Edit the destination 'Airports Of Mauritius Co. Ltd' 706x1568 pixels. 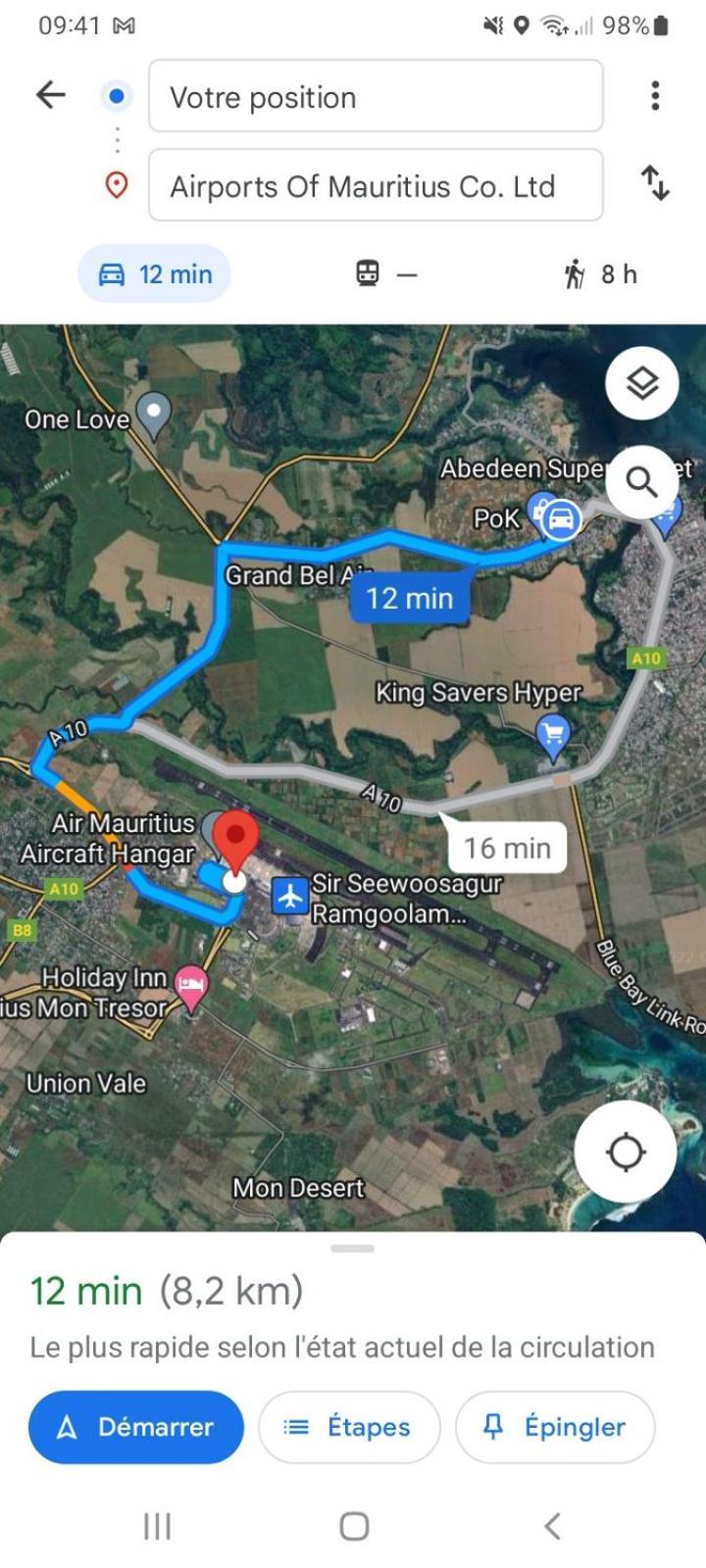375,185
